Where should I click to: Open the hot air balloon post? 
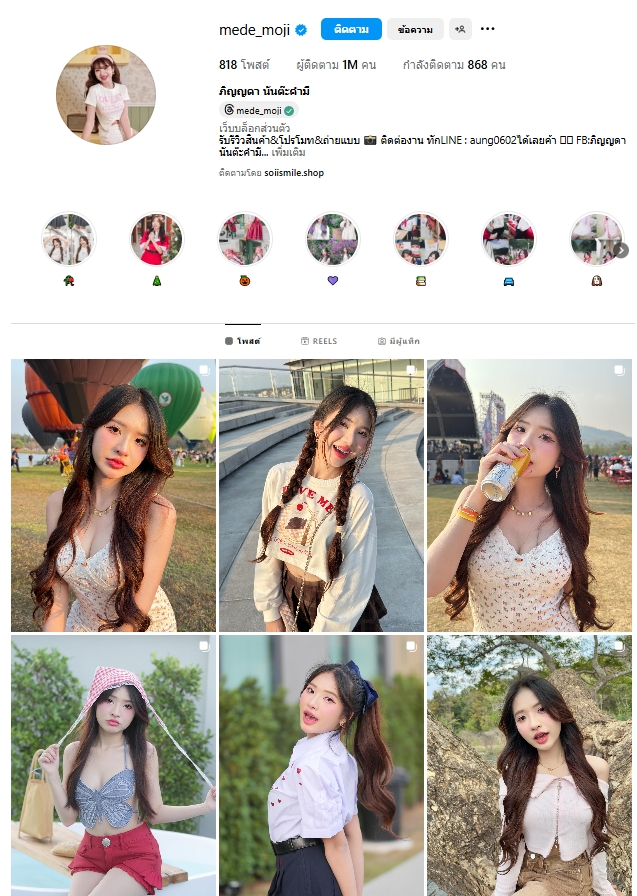(x=113, y=495)
